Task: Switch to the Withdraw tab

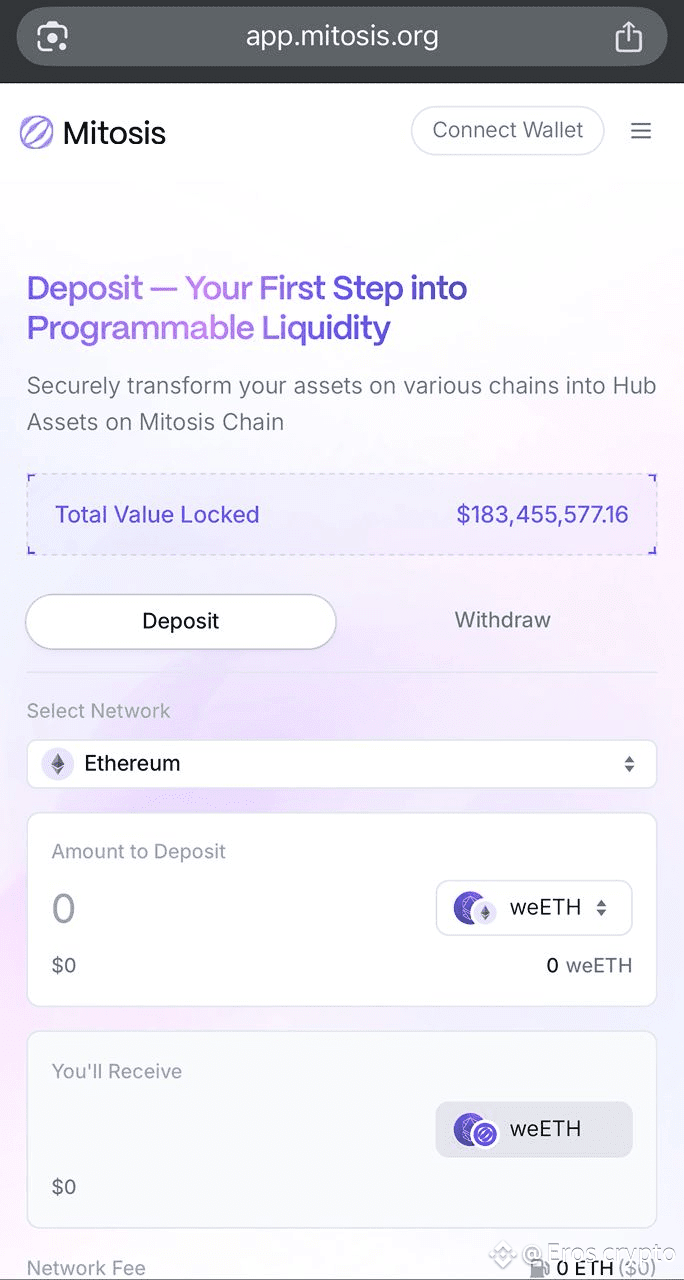Action: pyautogui.click(x=502, y=620)
